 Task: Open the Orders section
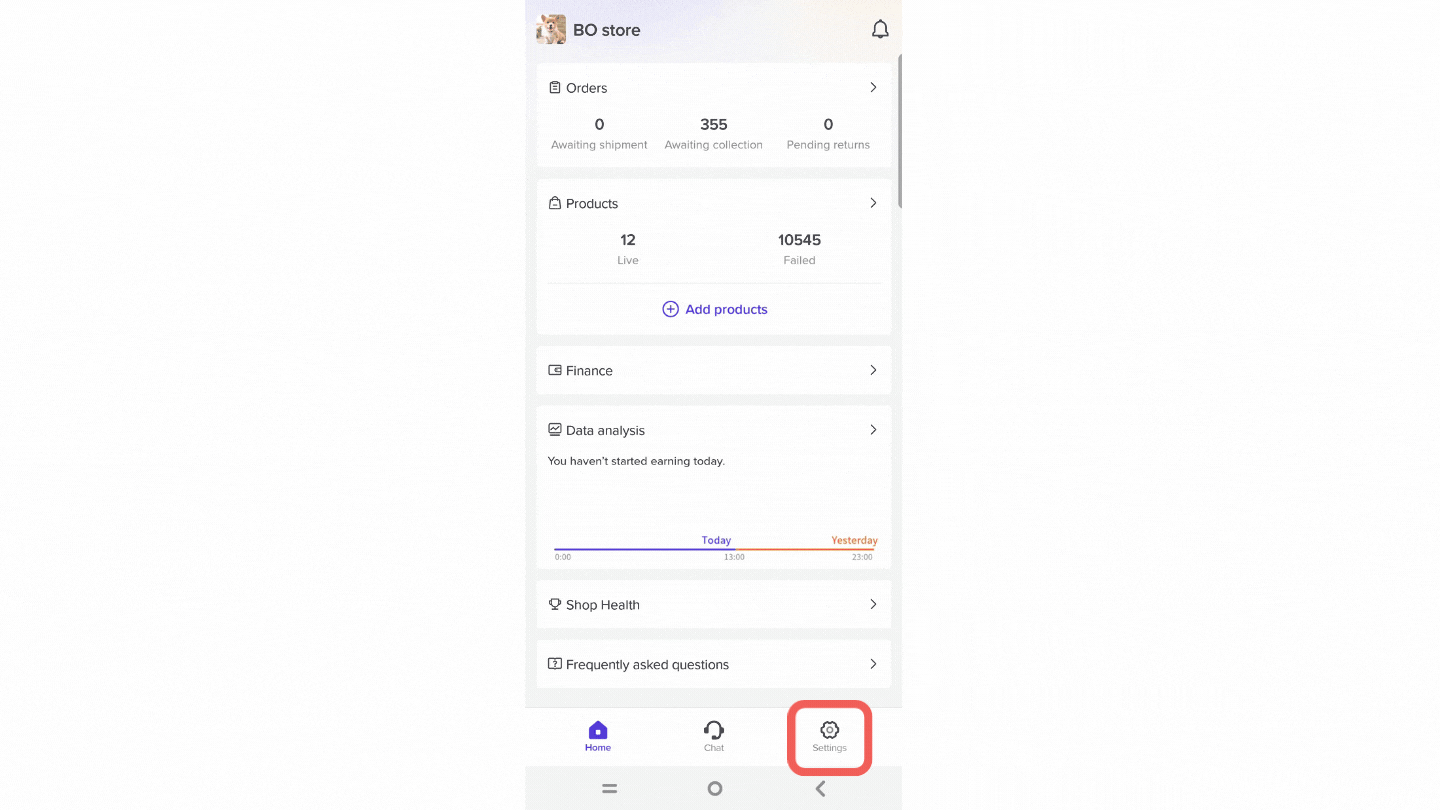pos(713,88)
